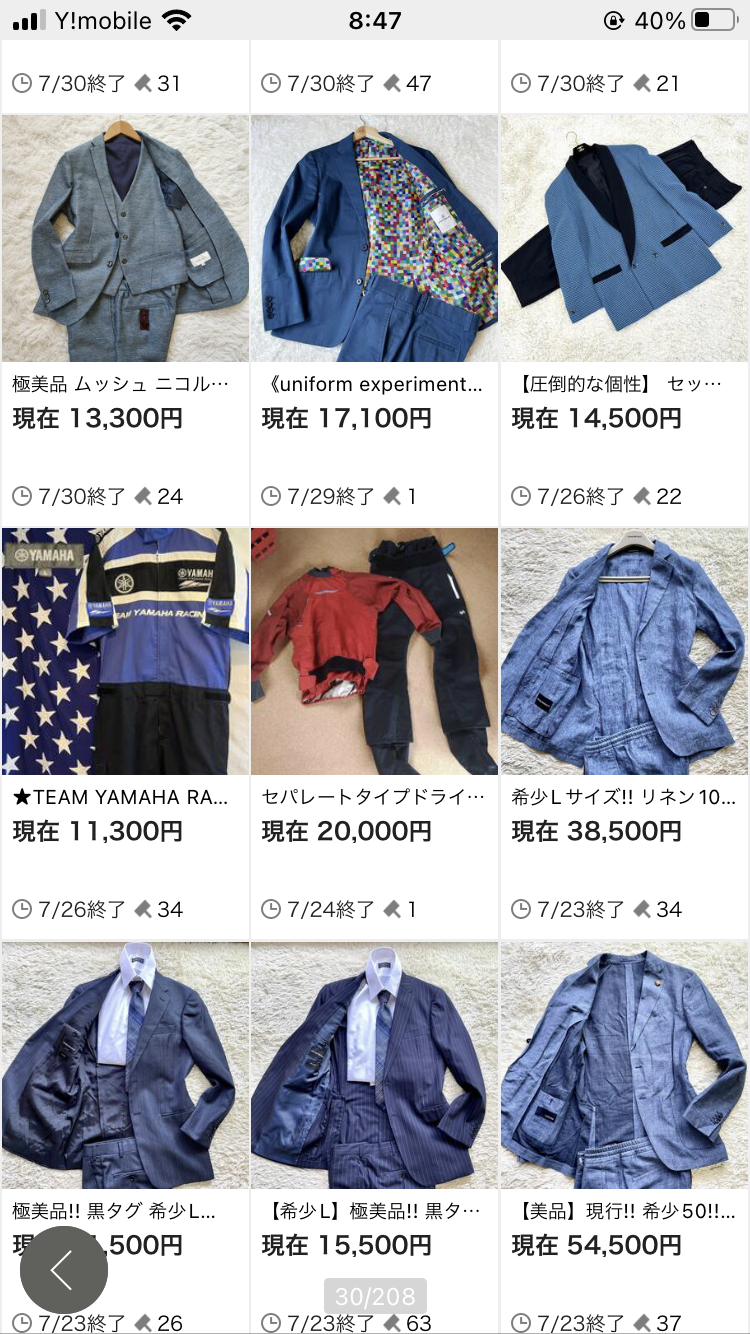Screen dimensions: 750x1334
Task: Open the TEAM YAMAHA RACING 11,300円 item
Action: click(125, 651)
